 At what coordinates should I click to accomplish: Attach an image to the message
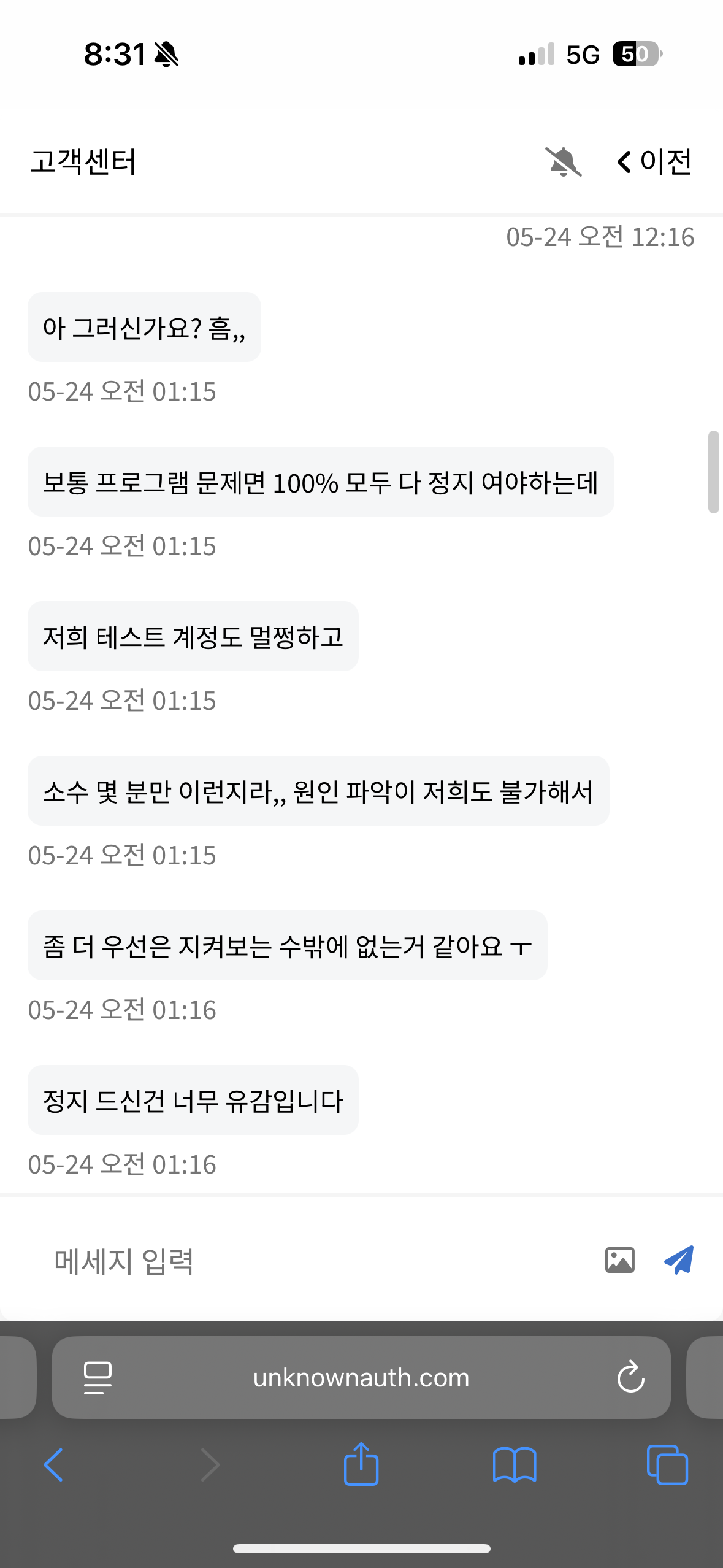619,1261
